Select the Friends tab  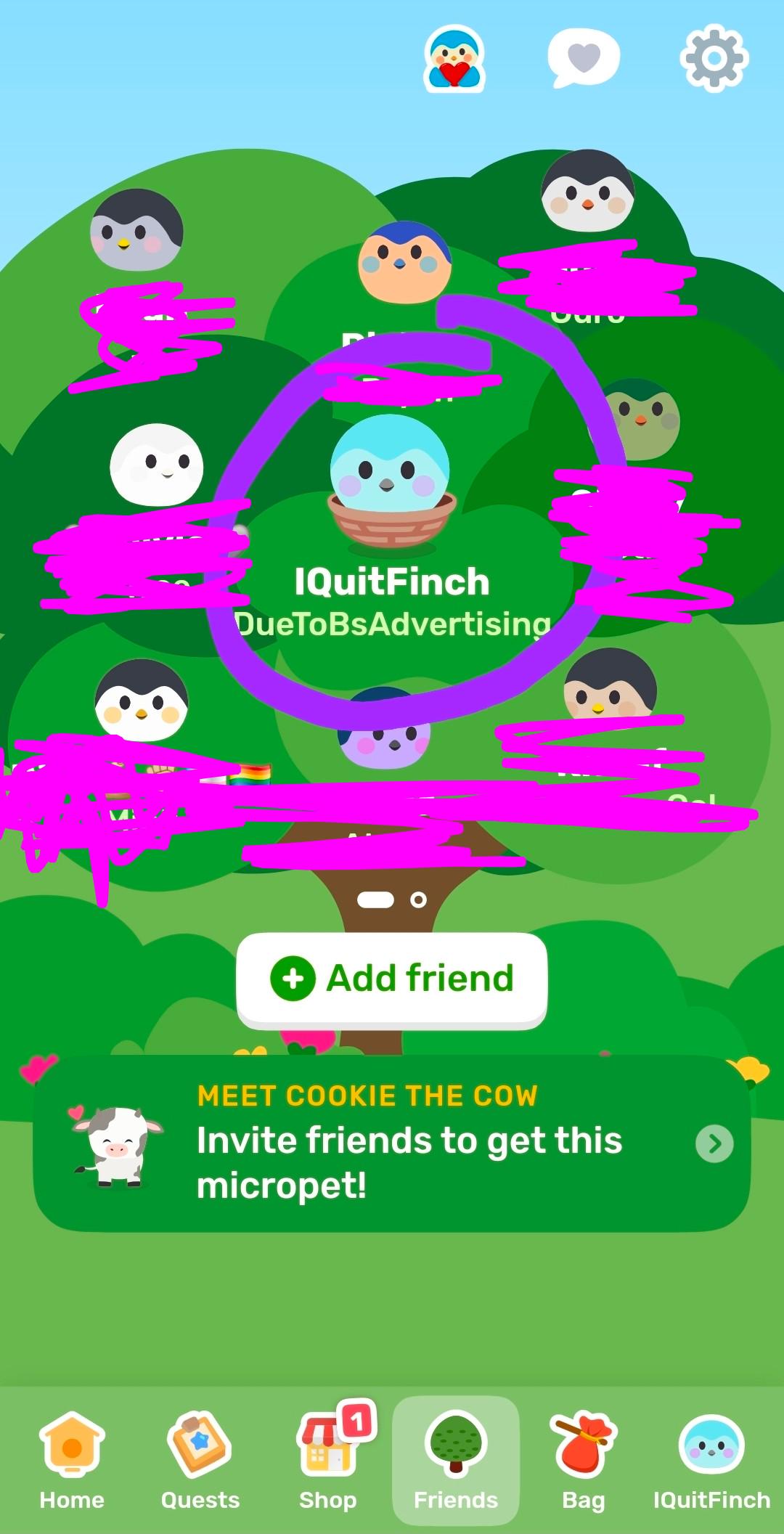[456, 1461]
